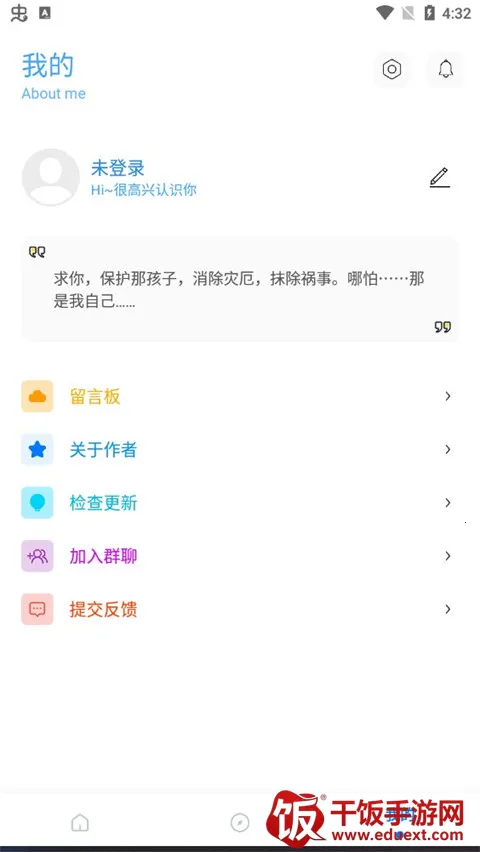Open 加入群聊 to join the group chat

(x=240, y=556)
